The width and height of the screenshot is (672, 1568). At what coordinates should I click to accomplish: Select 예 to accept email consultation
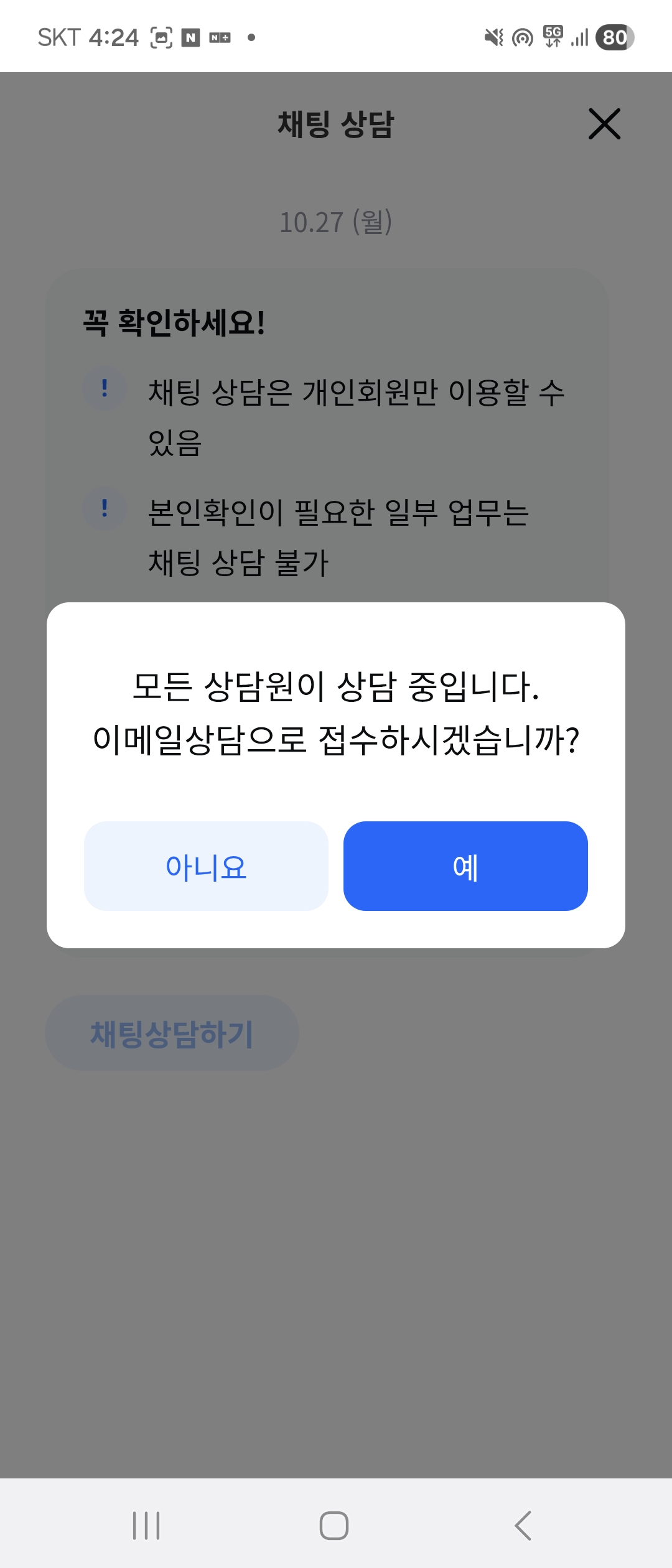click(x=465, y=867)
